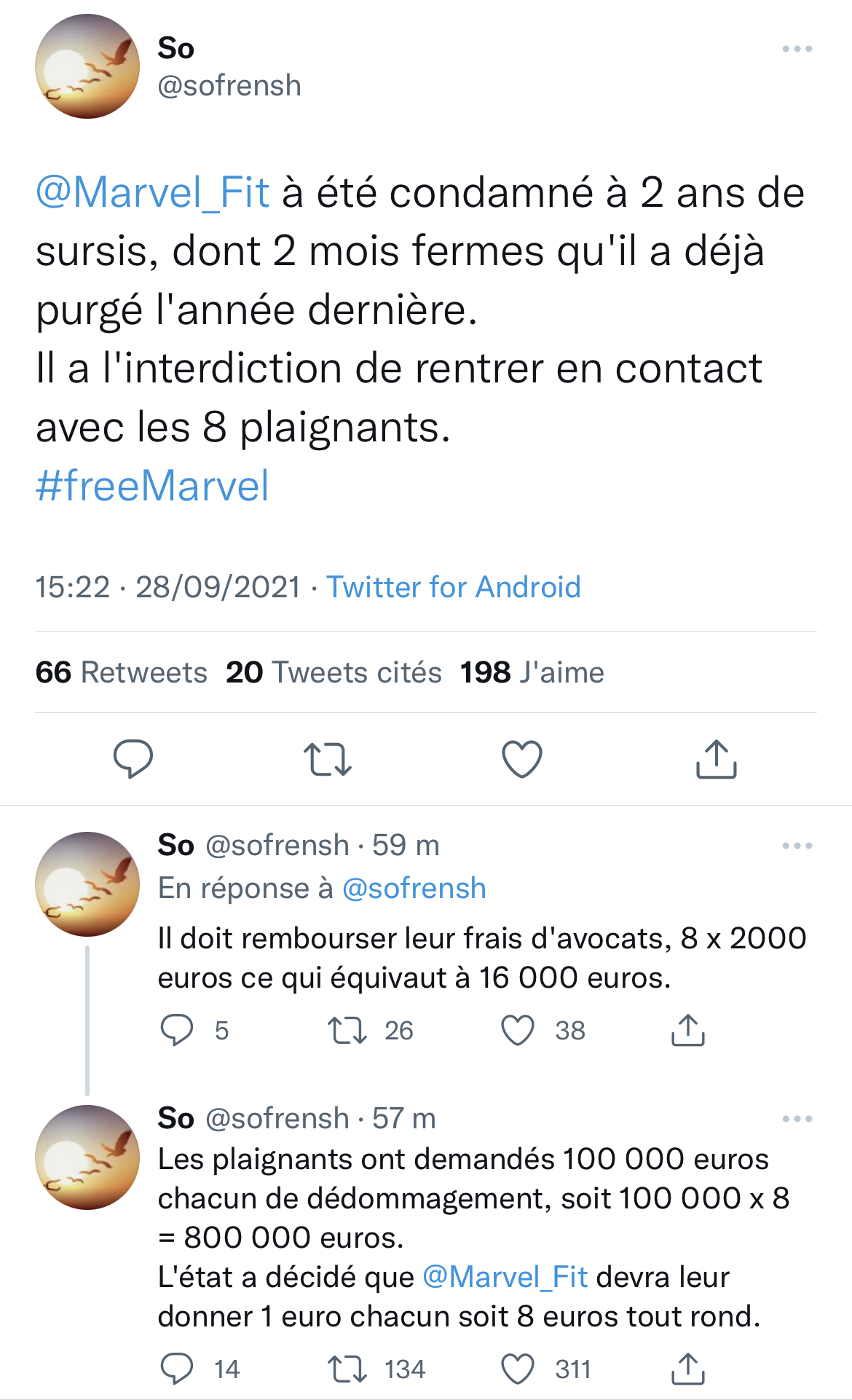
Task: View the 20 Tweets cités
Action: [x=334, y=672]
